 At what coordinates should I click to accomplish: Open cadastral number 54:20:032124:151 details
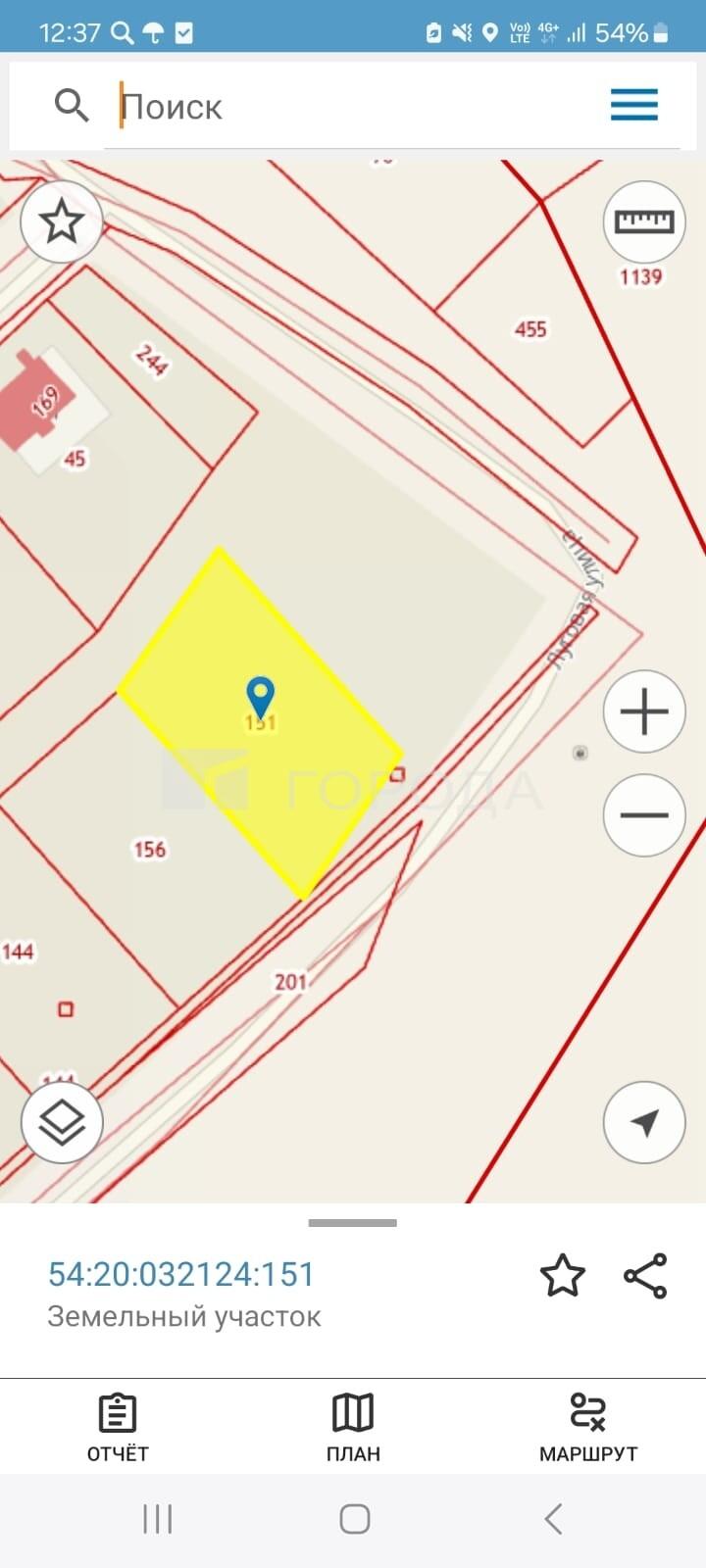[181, 1274]
